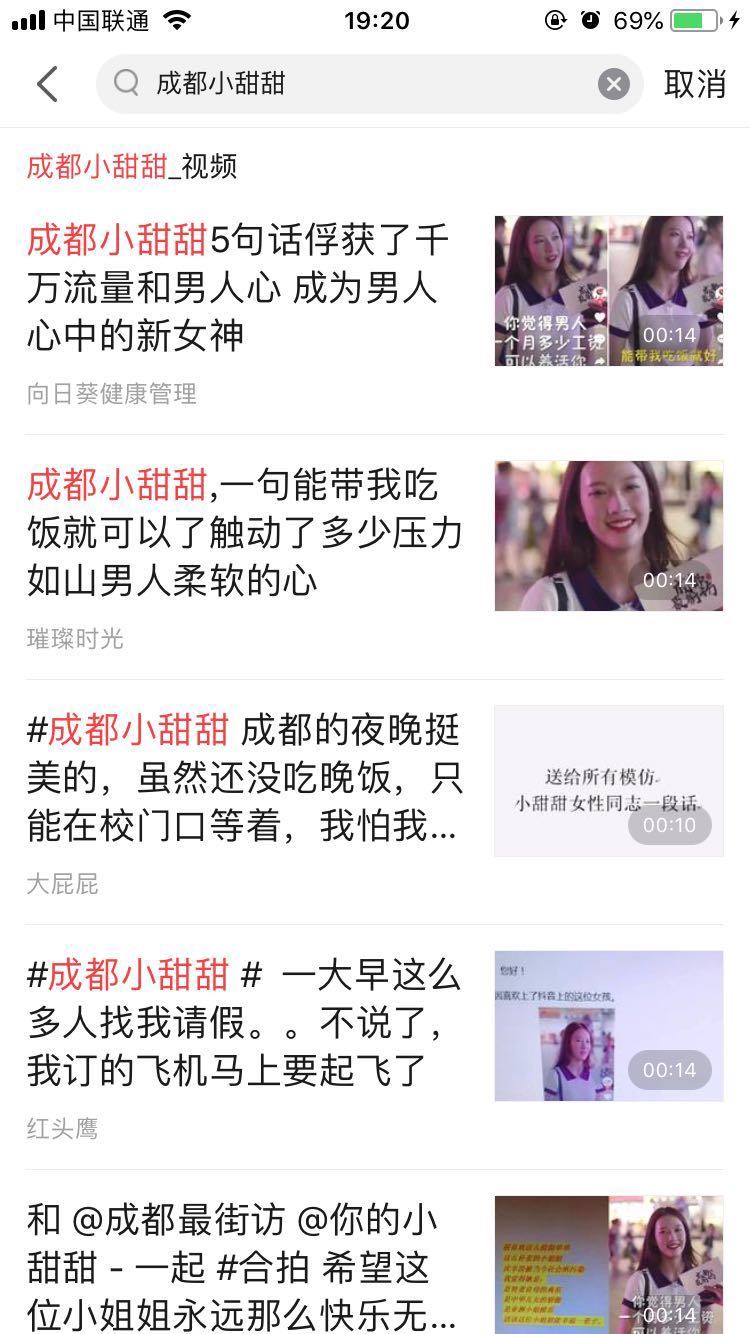
Task: Tap the 19:20 clock in the status bar
Action: pyautogui.click(x=375, y=17)
